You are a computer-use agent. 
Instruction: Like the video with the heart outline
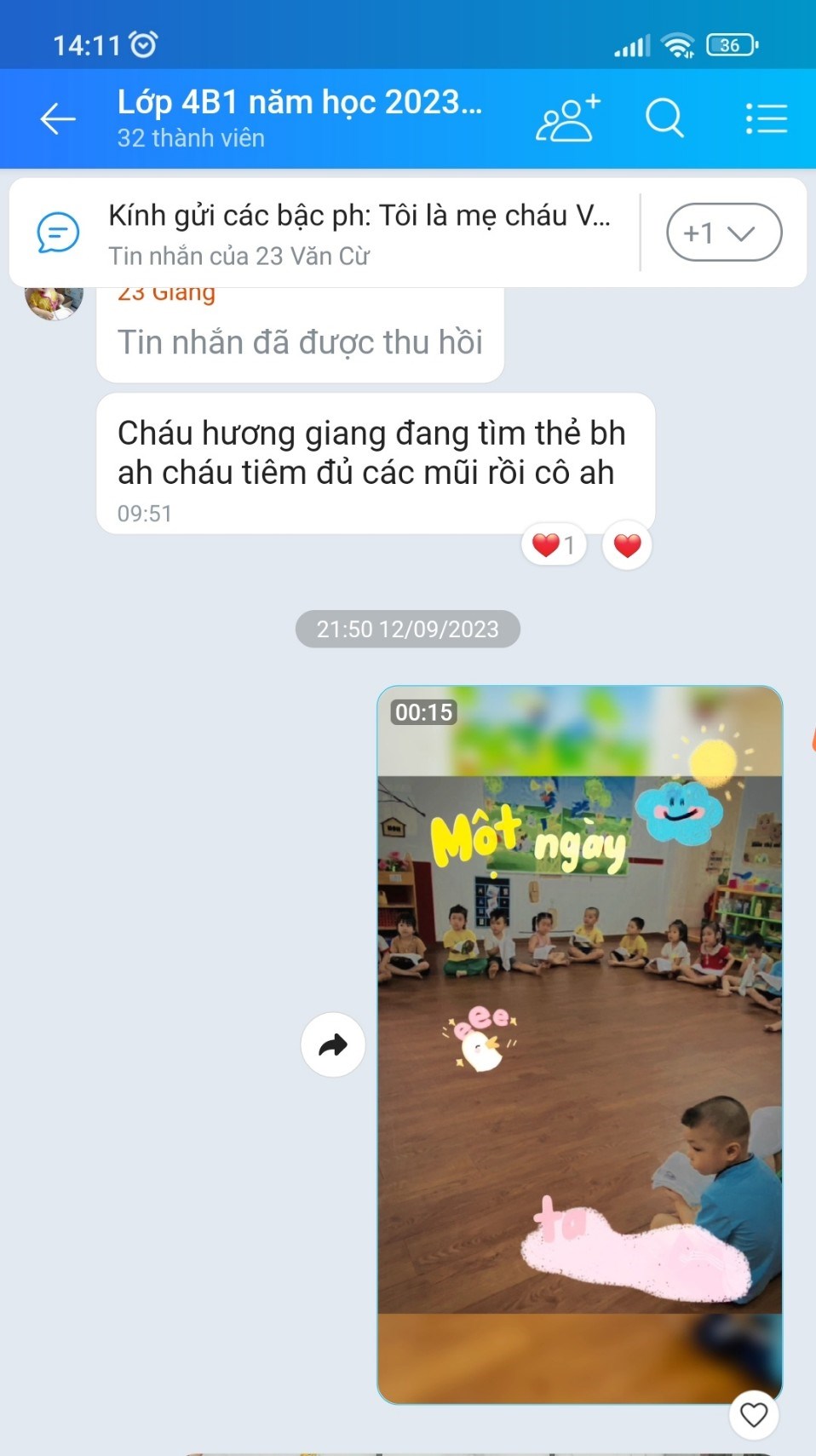point(754,1415)
